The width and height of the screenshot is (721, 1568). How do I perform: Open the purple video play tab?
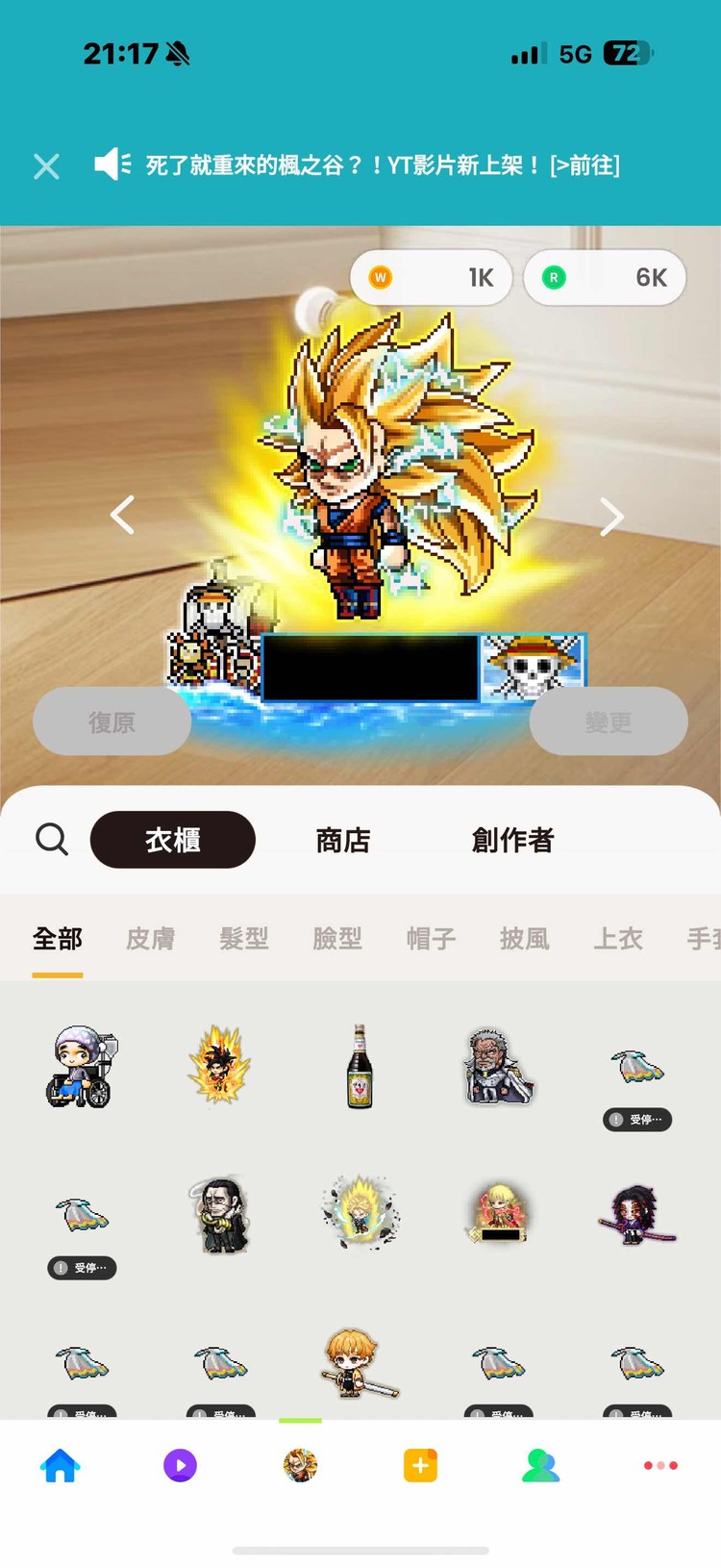point(180,1465)
